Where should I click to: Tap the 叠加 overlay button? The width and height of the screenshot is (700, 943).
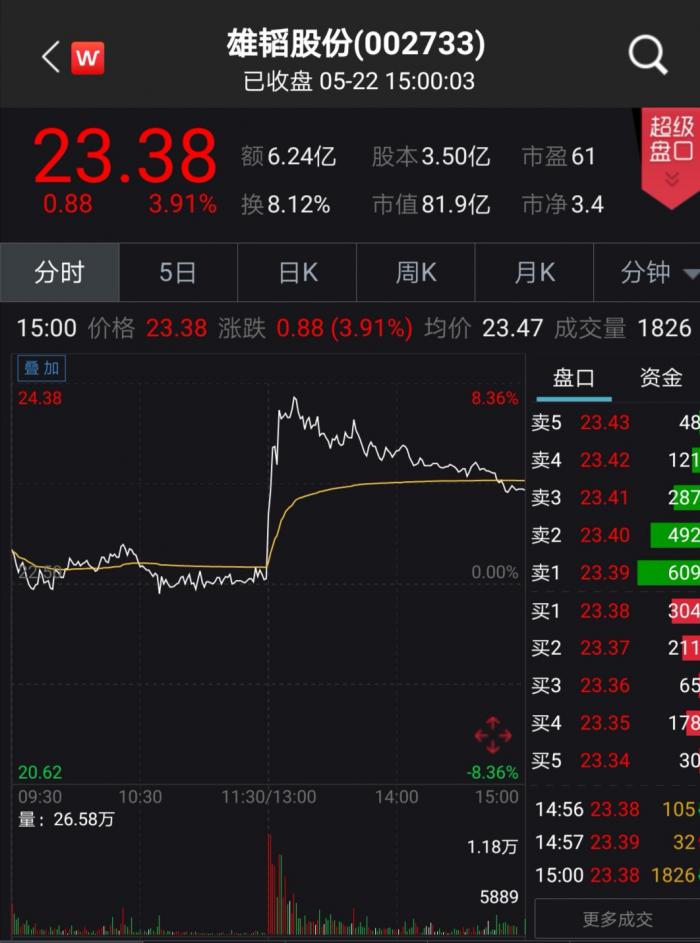click(41, 369)
